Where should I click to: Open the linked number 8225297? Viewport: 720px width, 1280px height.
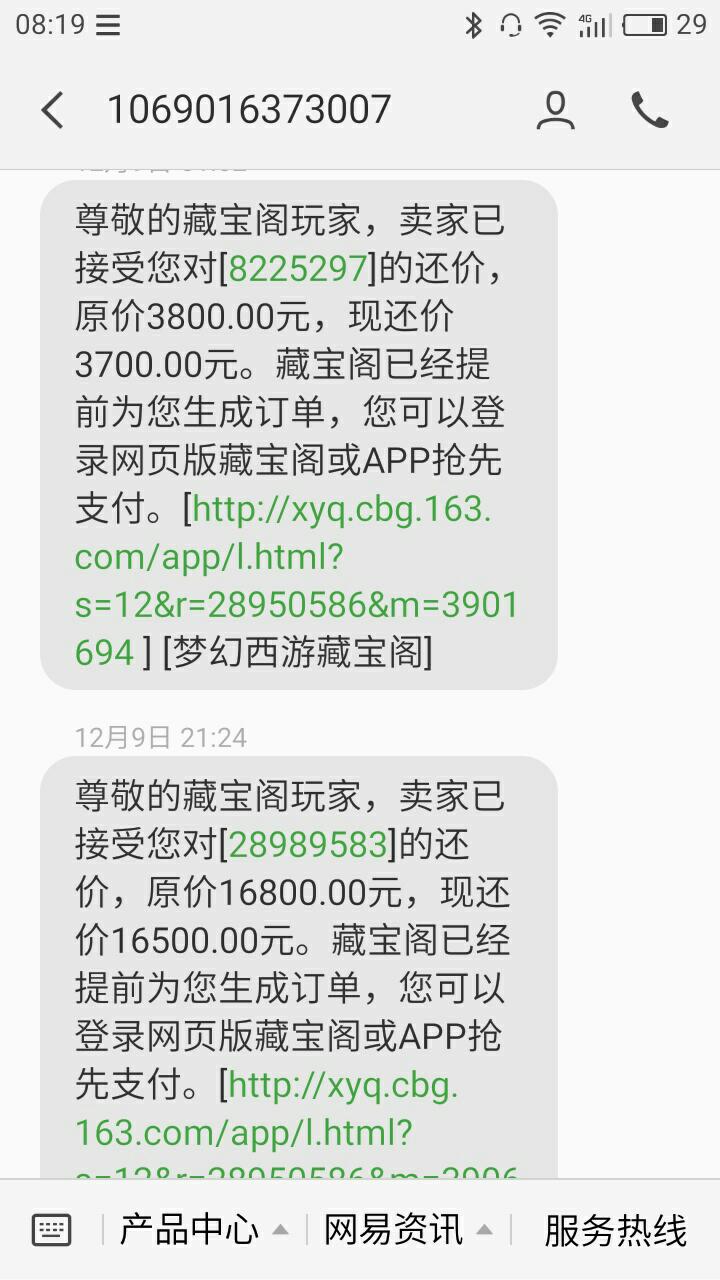coord(299,268)
